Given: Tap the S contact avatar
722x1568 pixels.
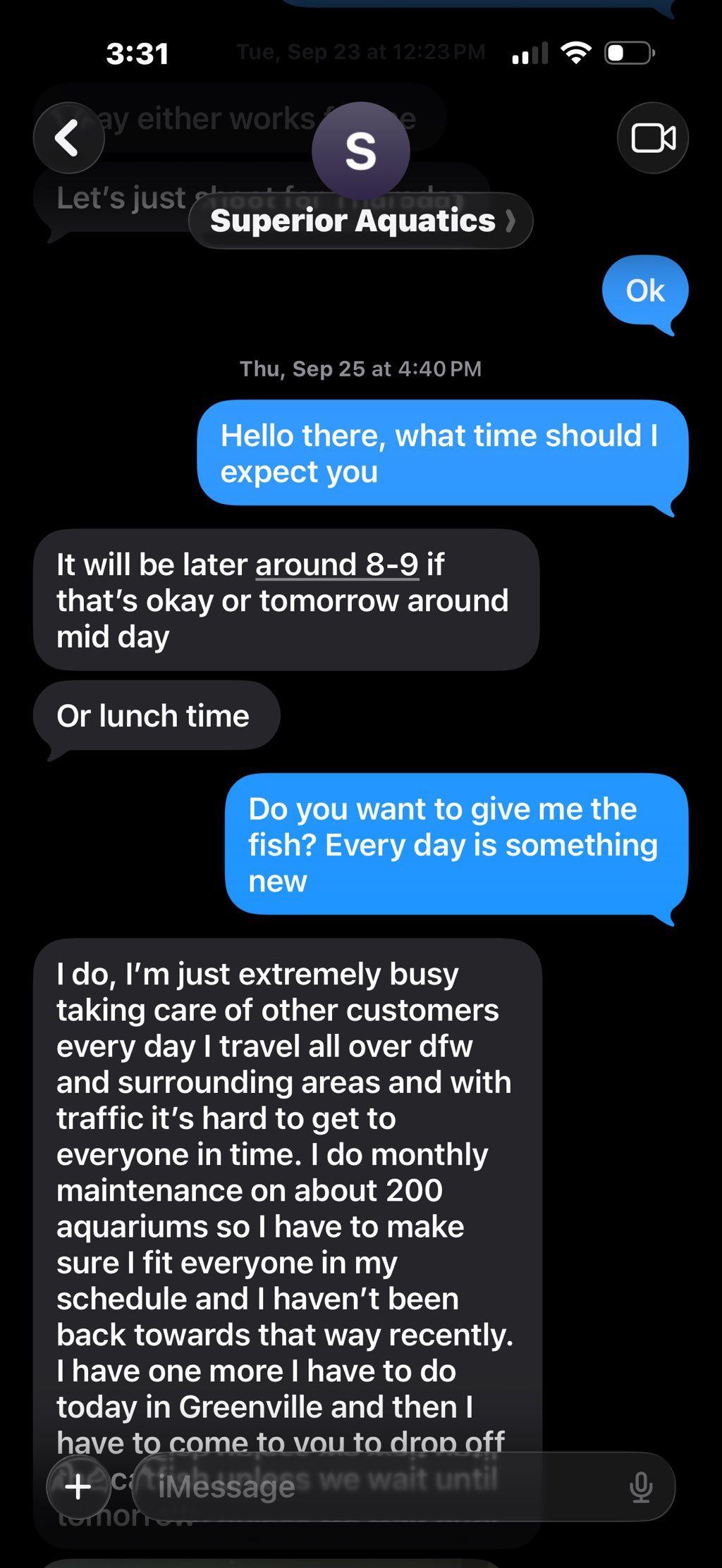Looking at the screenshot, I should pos(360,150).
